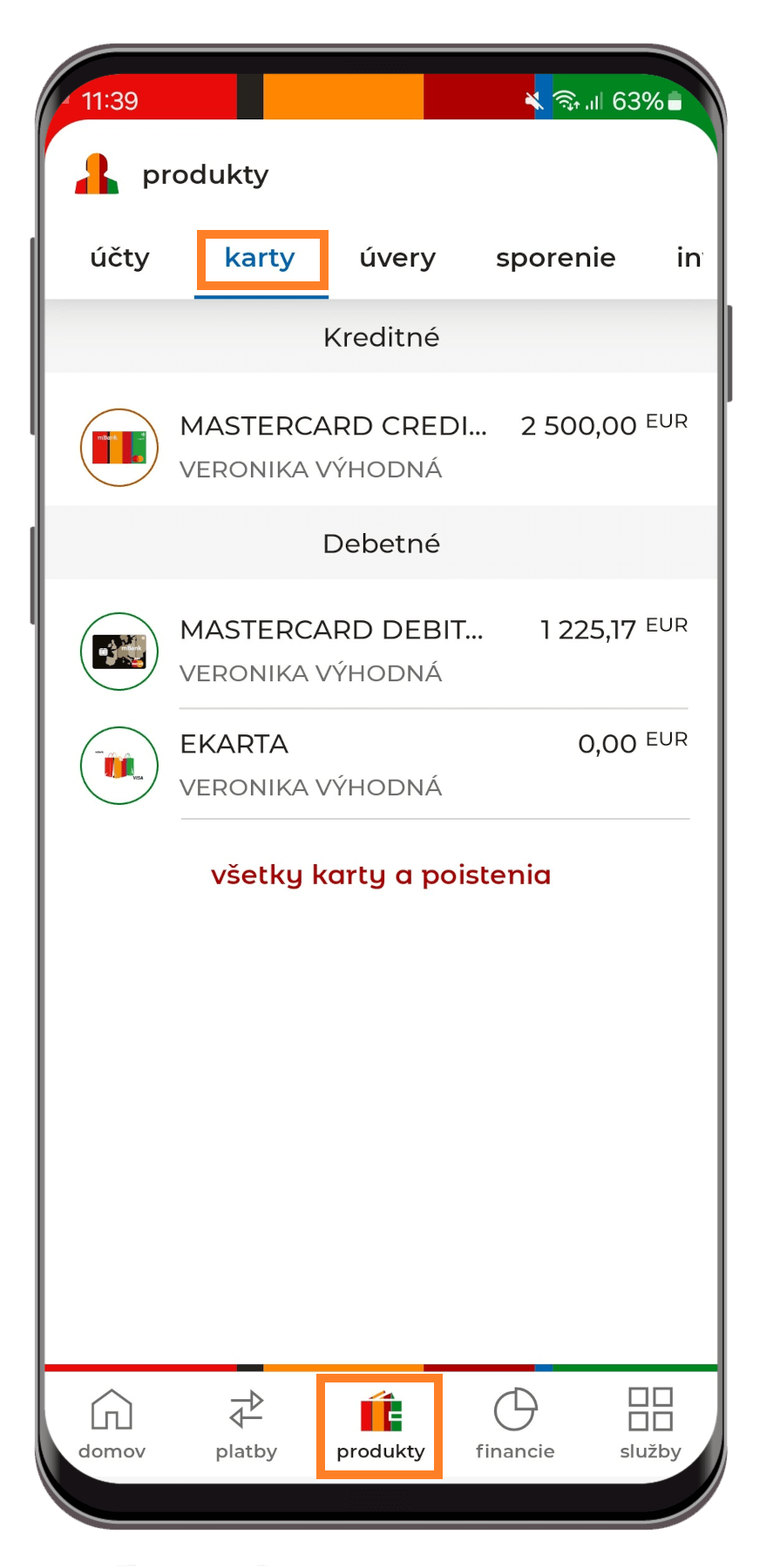Select produkty in the bottom navigation
The width and height of the screenshot is (766, 1568).
click(x=381, y=1424)
